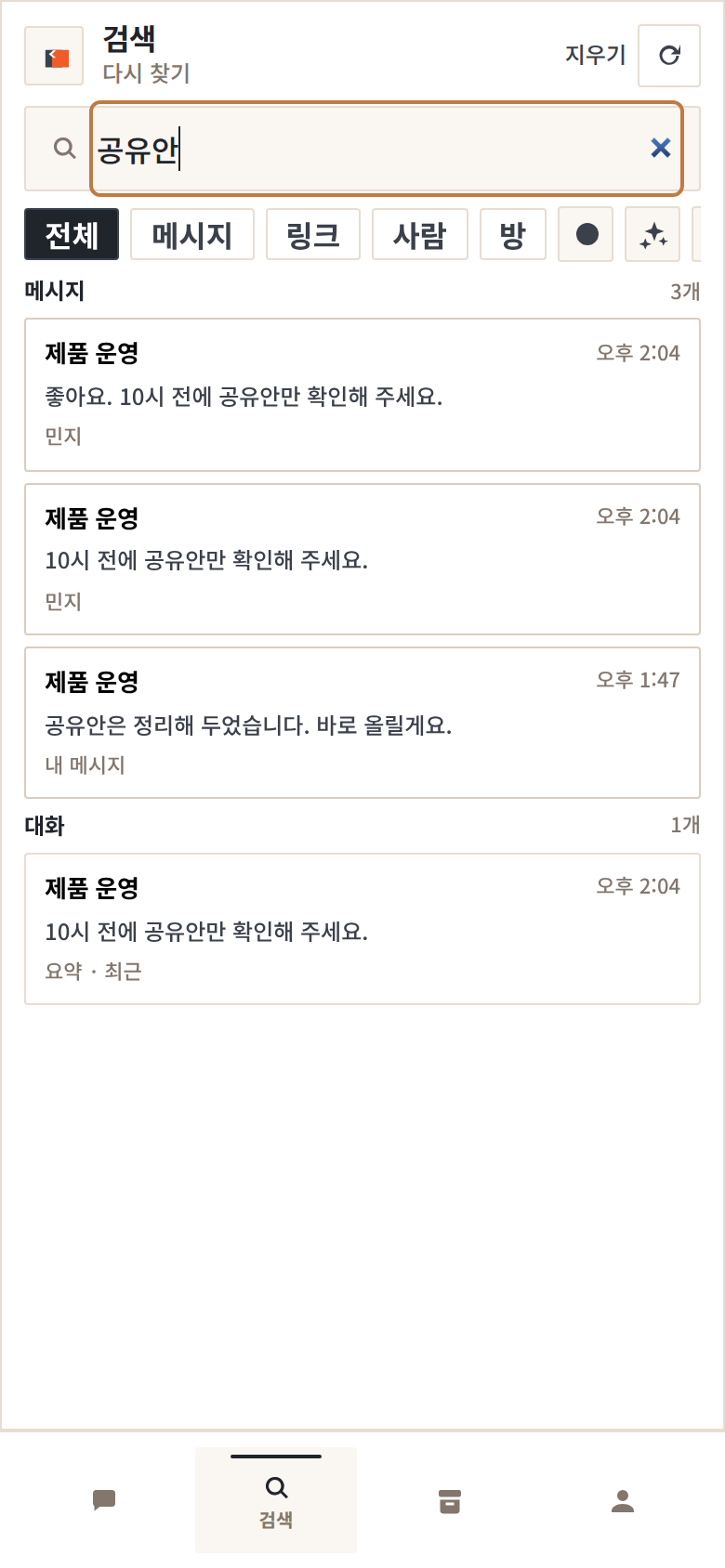
Task: Focus the search field containing 공유안
Action: pos(372,149)
